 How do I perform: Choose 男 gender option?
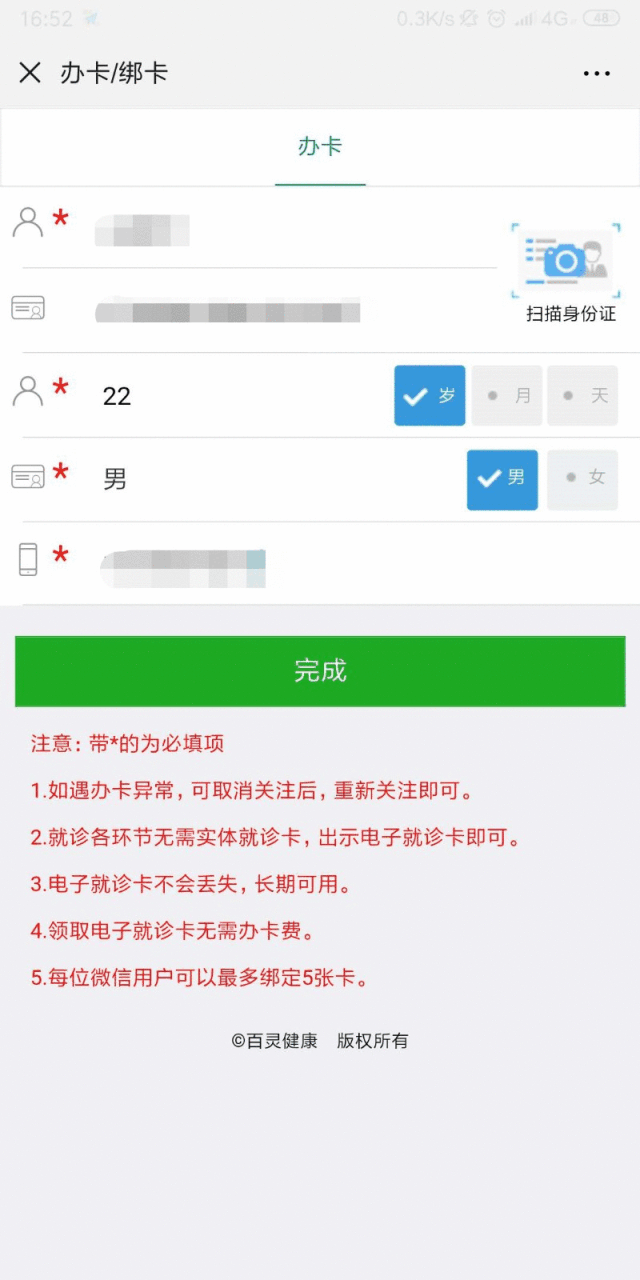pyautogui.click(x=502, y=479)
